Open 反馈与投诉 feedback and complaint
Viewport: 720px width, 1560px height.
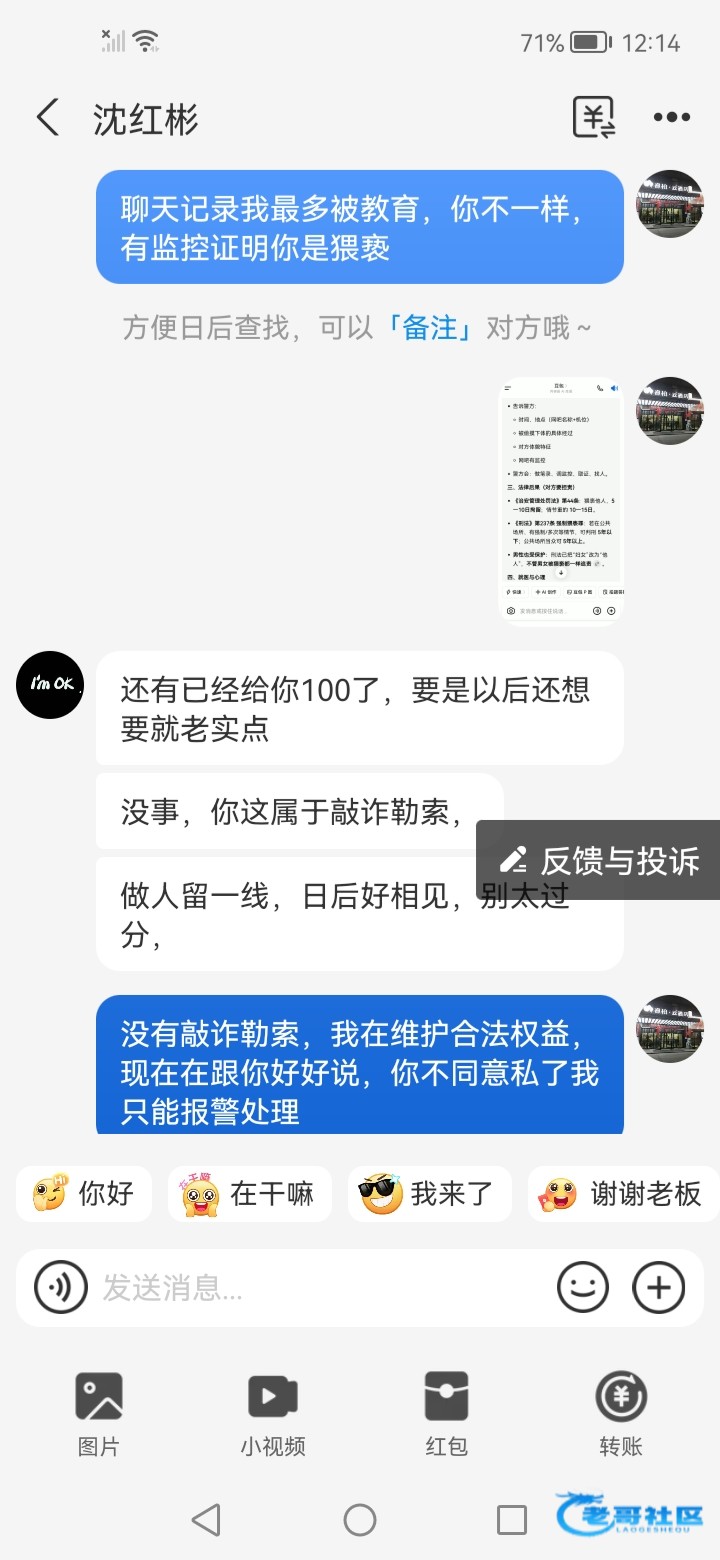click(599, 860)
